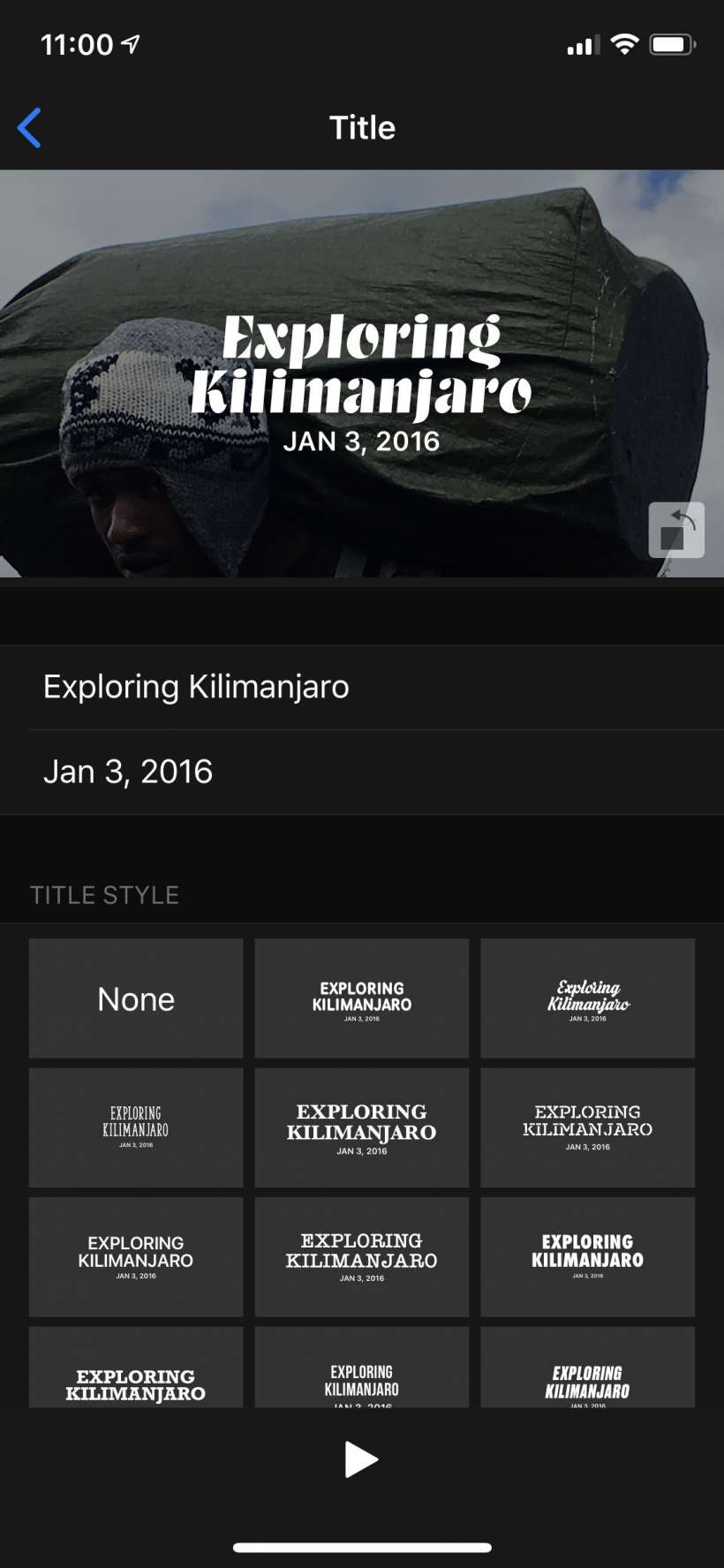Select the first bold sans-serif title style
Screen dimensions: 724x1568
click(361, 999)
